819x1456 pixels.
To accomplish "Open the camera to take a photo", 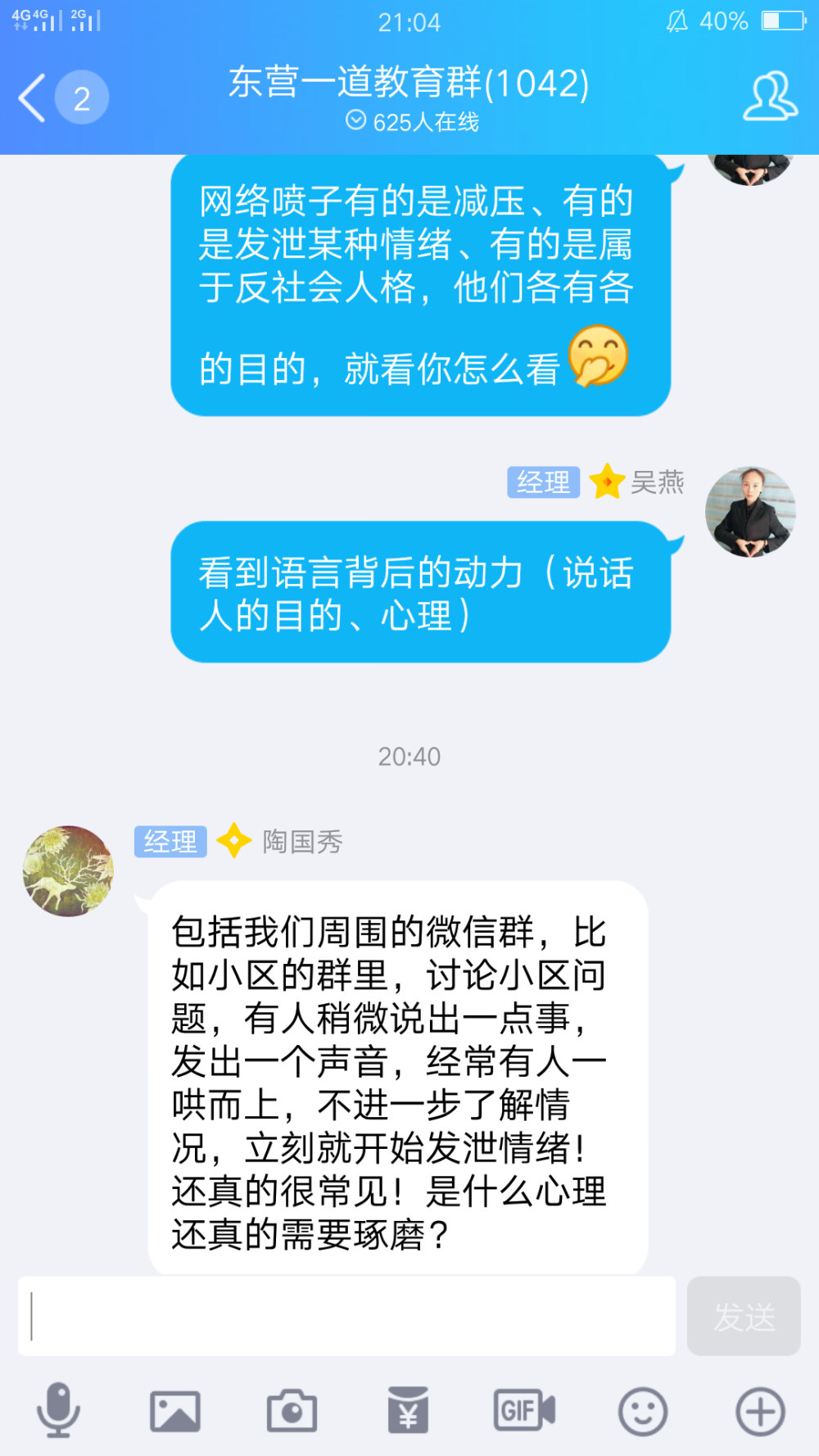I will pyautogui.click(x=292, y=1411).
